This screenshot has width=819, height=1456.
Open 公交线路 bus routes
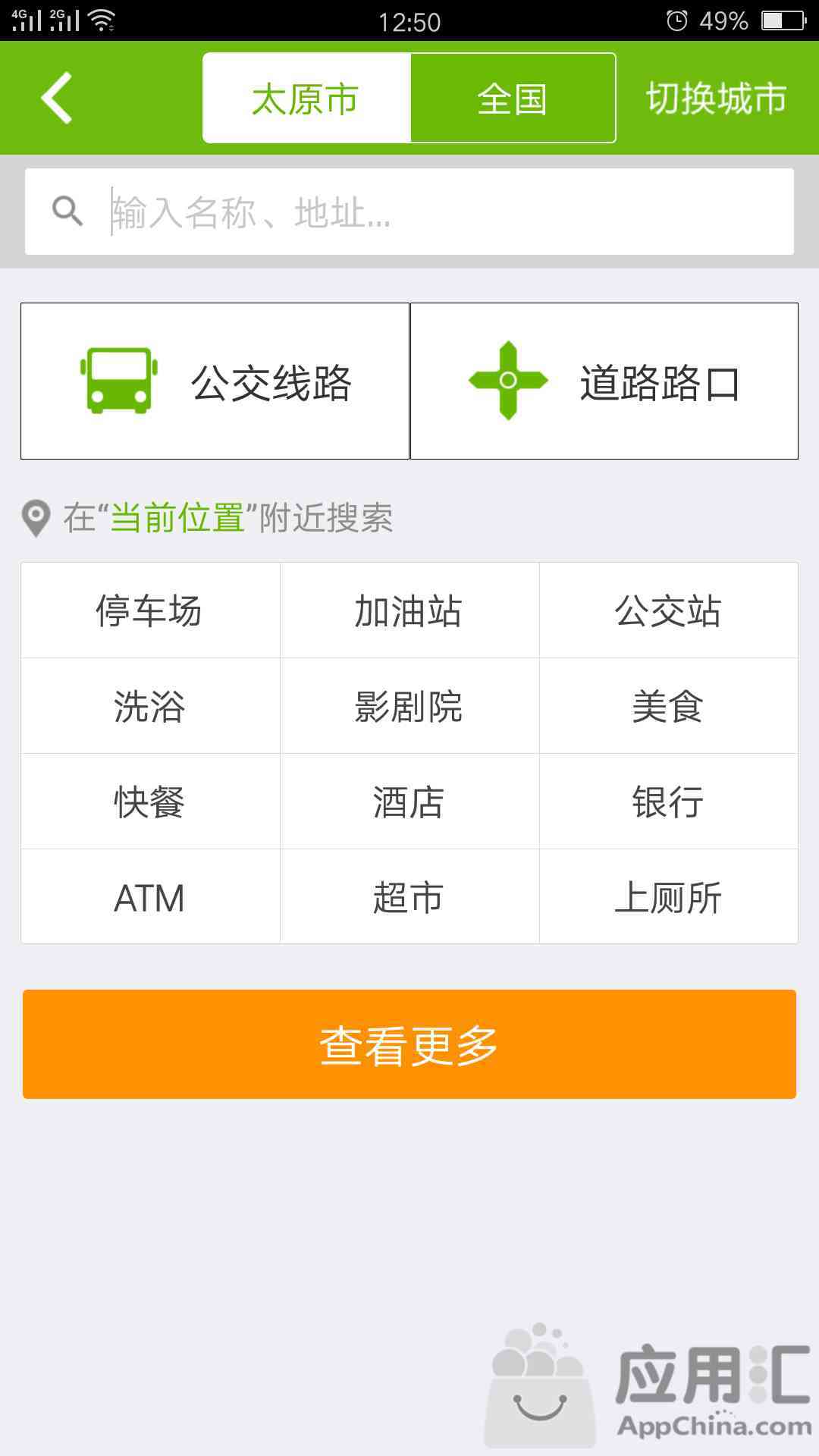click(x=215, y=381)
